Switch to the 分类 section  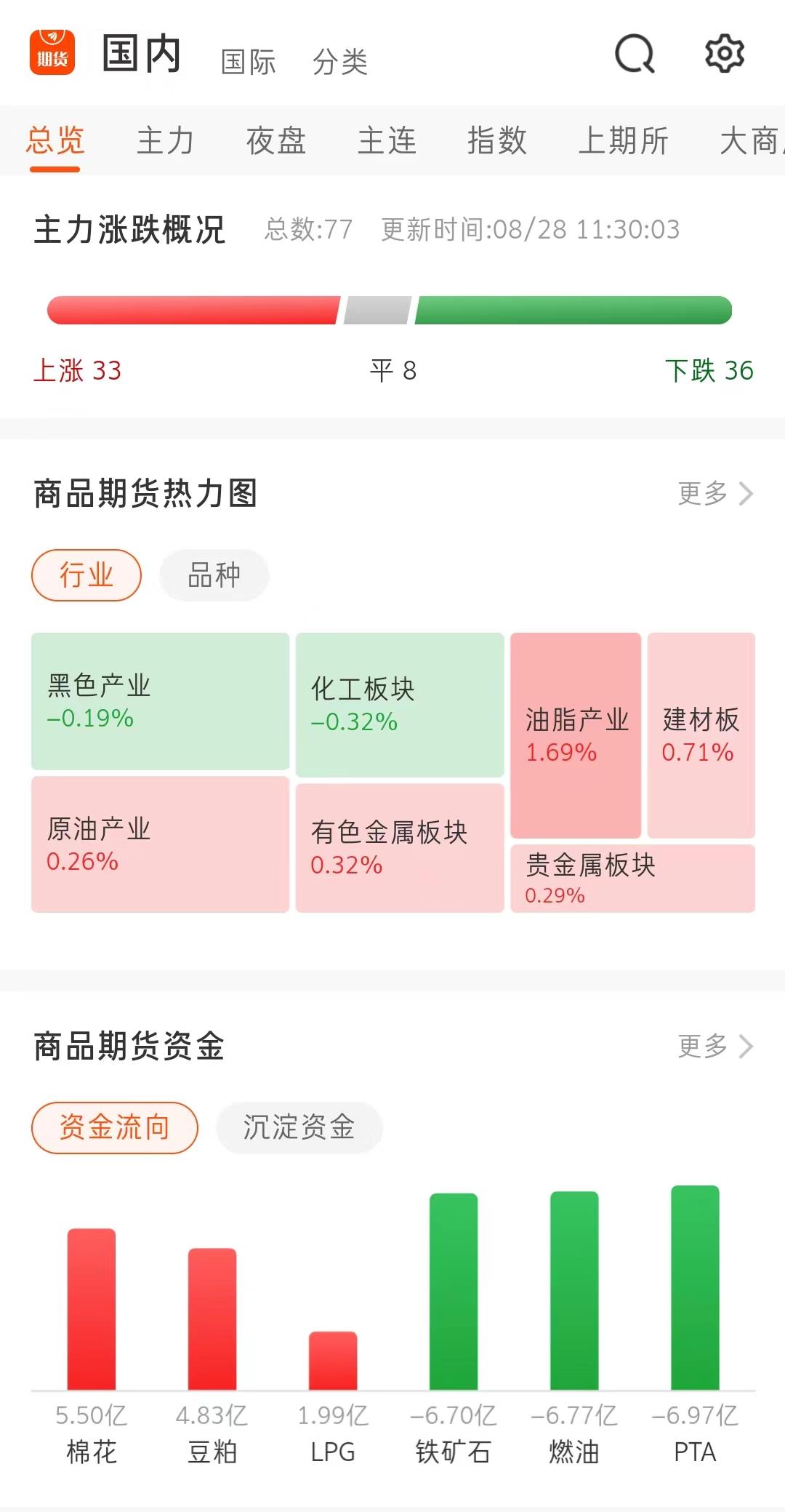340,62
